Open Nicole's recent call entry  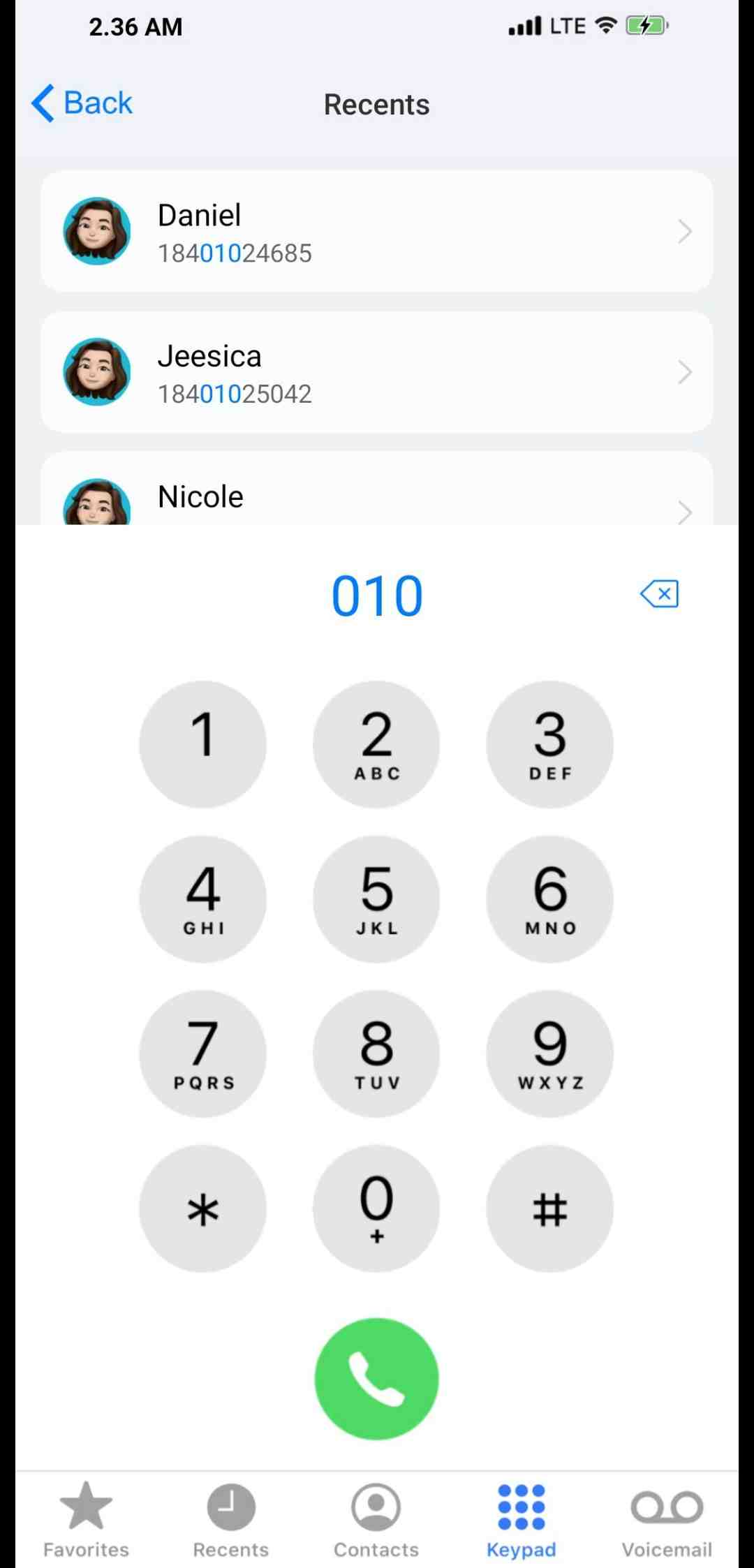[x=377, y=497]
